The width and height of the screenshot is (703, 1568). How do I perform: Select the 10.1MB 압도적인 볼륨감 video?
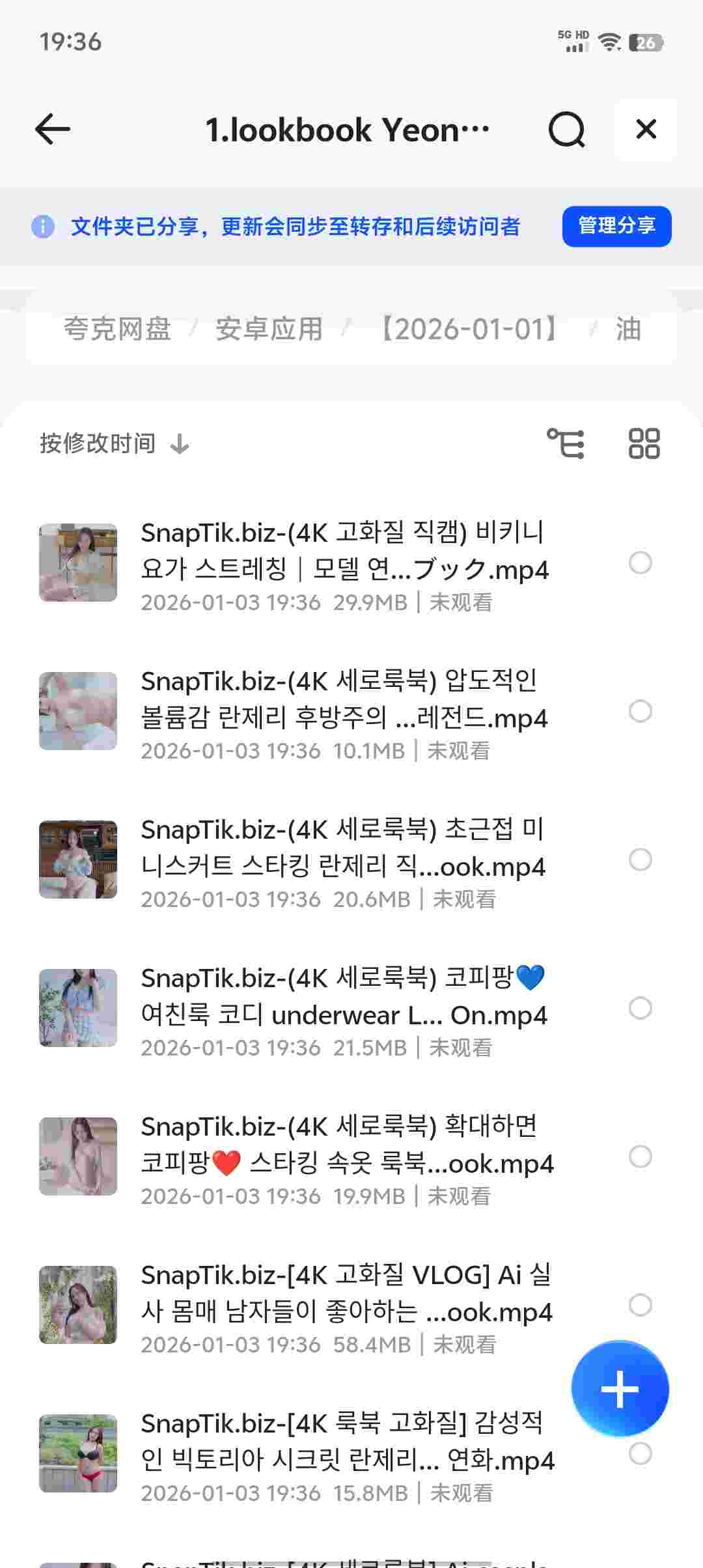(x=641, y=711)
